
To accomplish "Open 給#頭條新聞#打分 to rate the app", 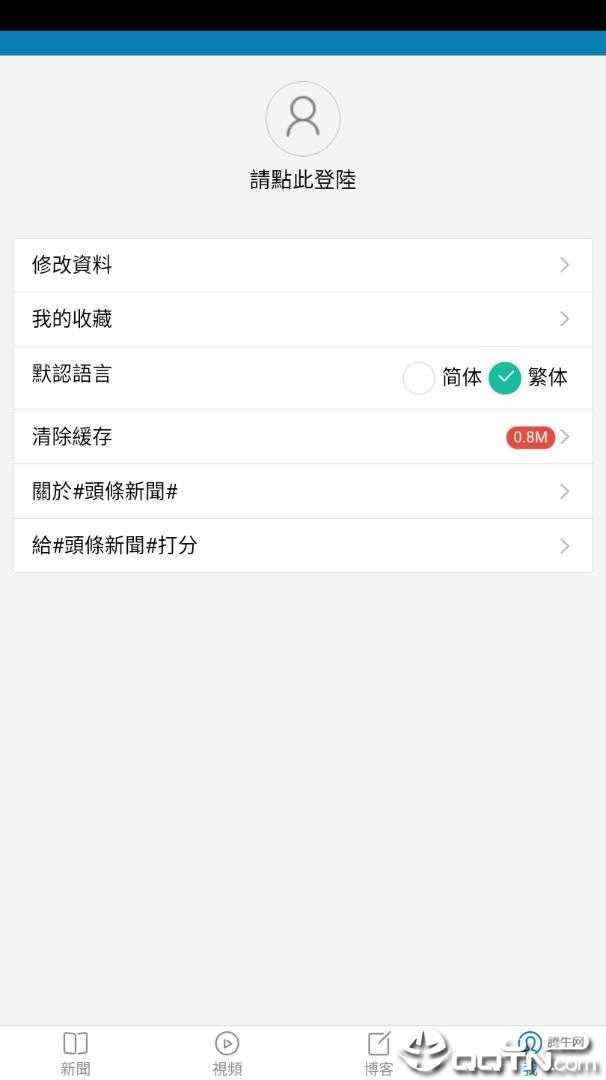I will [x=302, y=546].
